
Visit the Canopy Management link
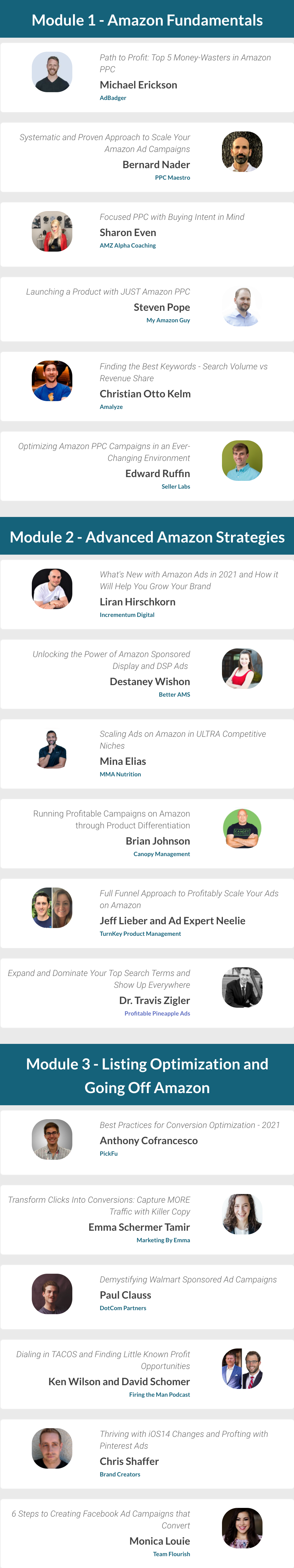pyautogui.click(x=161, y=854)
